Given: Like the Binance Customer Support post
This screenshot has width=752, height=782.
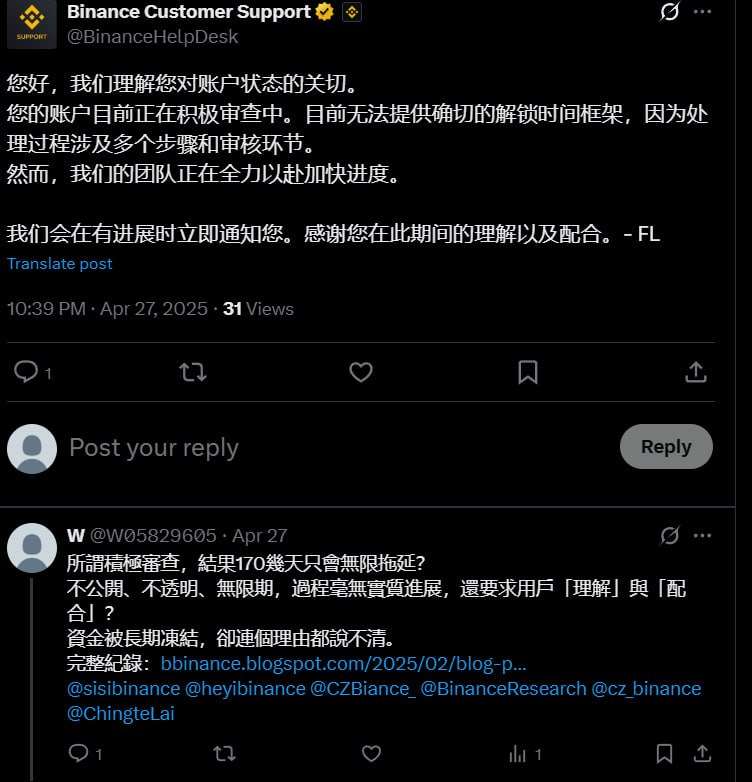Looking at the screenshot, I should pyautogui.click(x=360, y=372).
